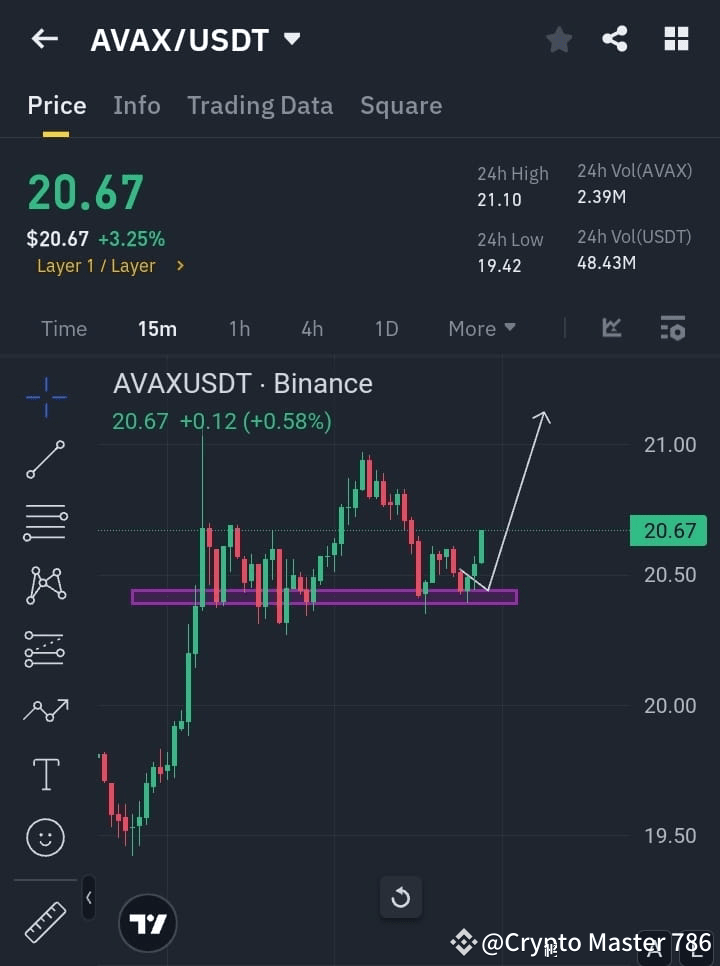The image size is (720, 966).
Task: Select the trend line drawing tool
Action: [x=44, y=460]
